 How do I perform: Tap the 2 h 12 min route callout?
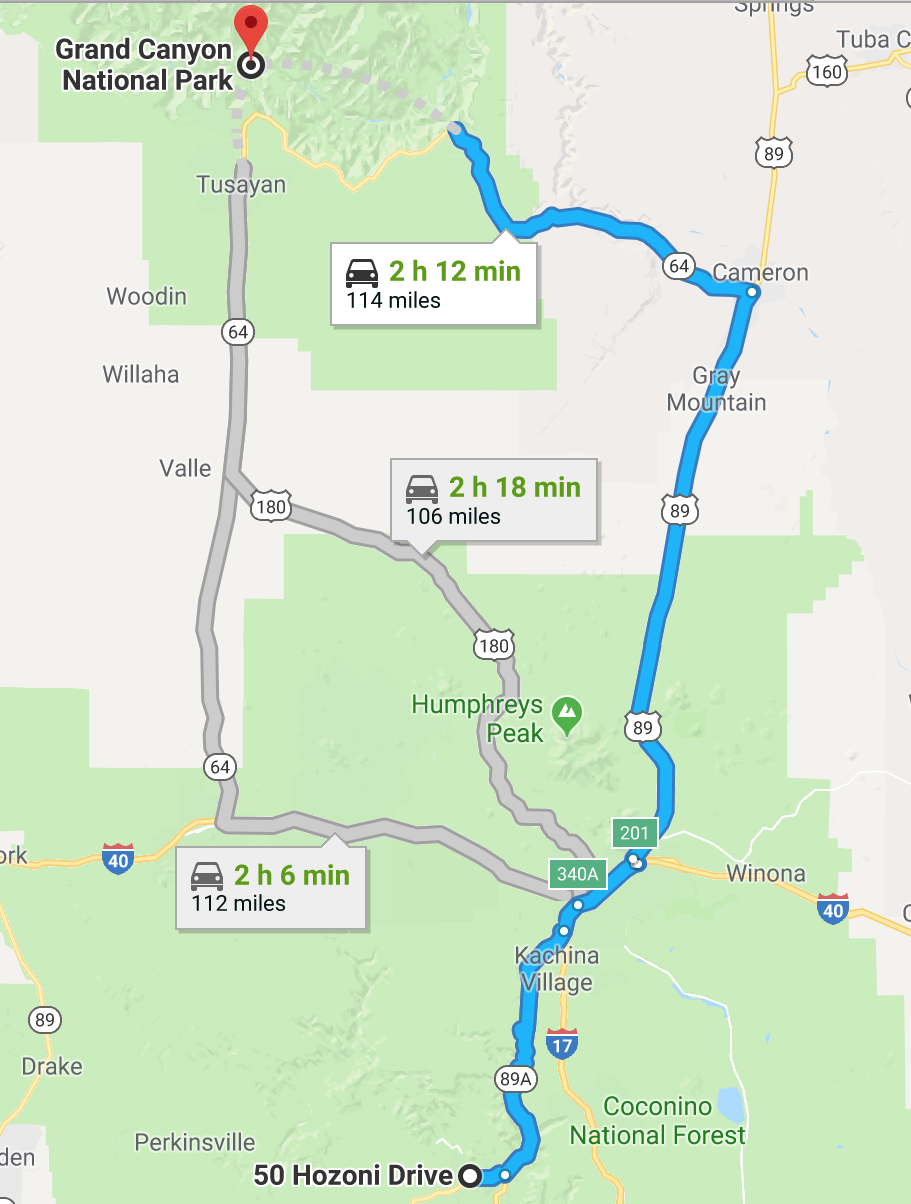[x=433, y=283]
